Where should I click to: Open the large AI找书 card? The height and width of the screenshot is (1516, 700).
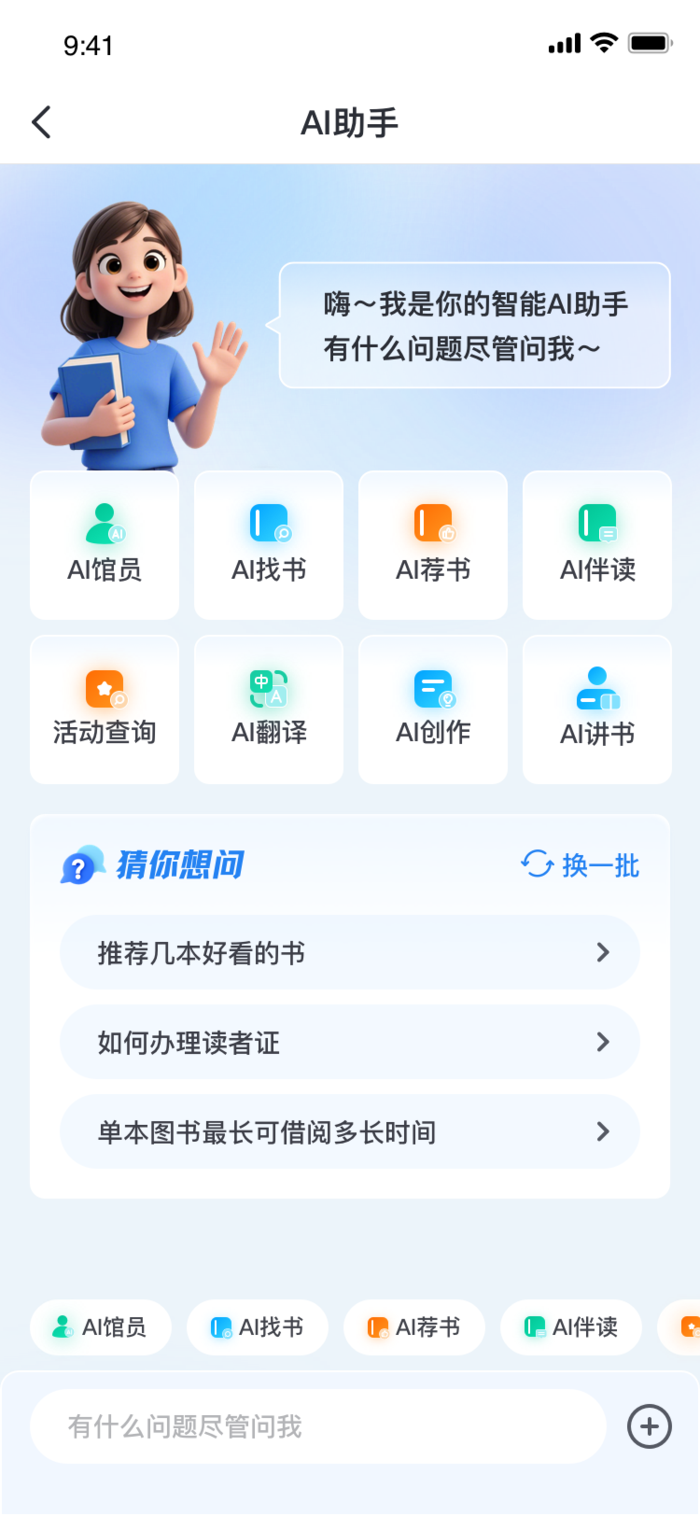coord(269,545)
